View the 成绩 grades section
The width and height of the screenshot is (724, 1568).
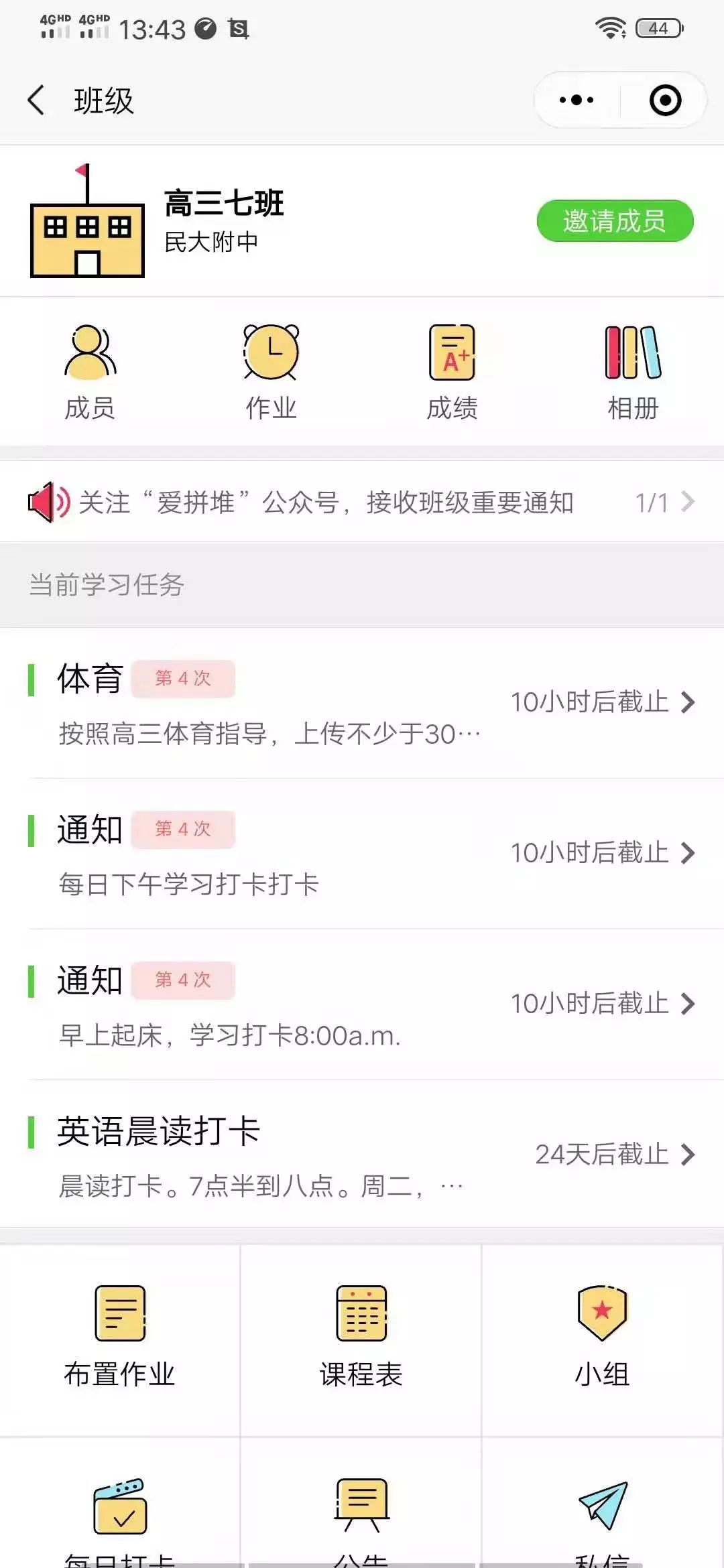tap(452, 372)
